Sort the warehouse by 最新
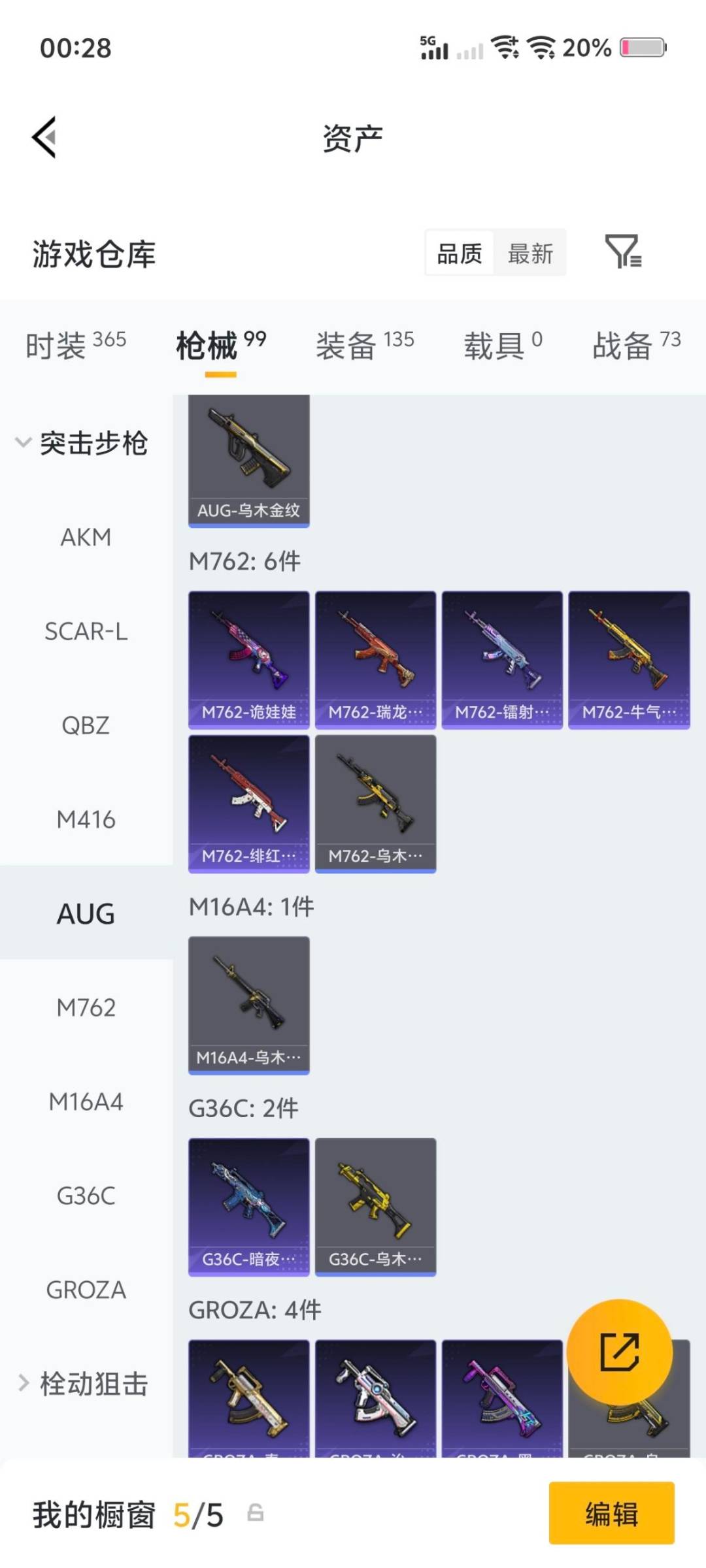This screenshot has height=1568, width=706. pyautogui.click(x=530, y=253)
